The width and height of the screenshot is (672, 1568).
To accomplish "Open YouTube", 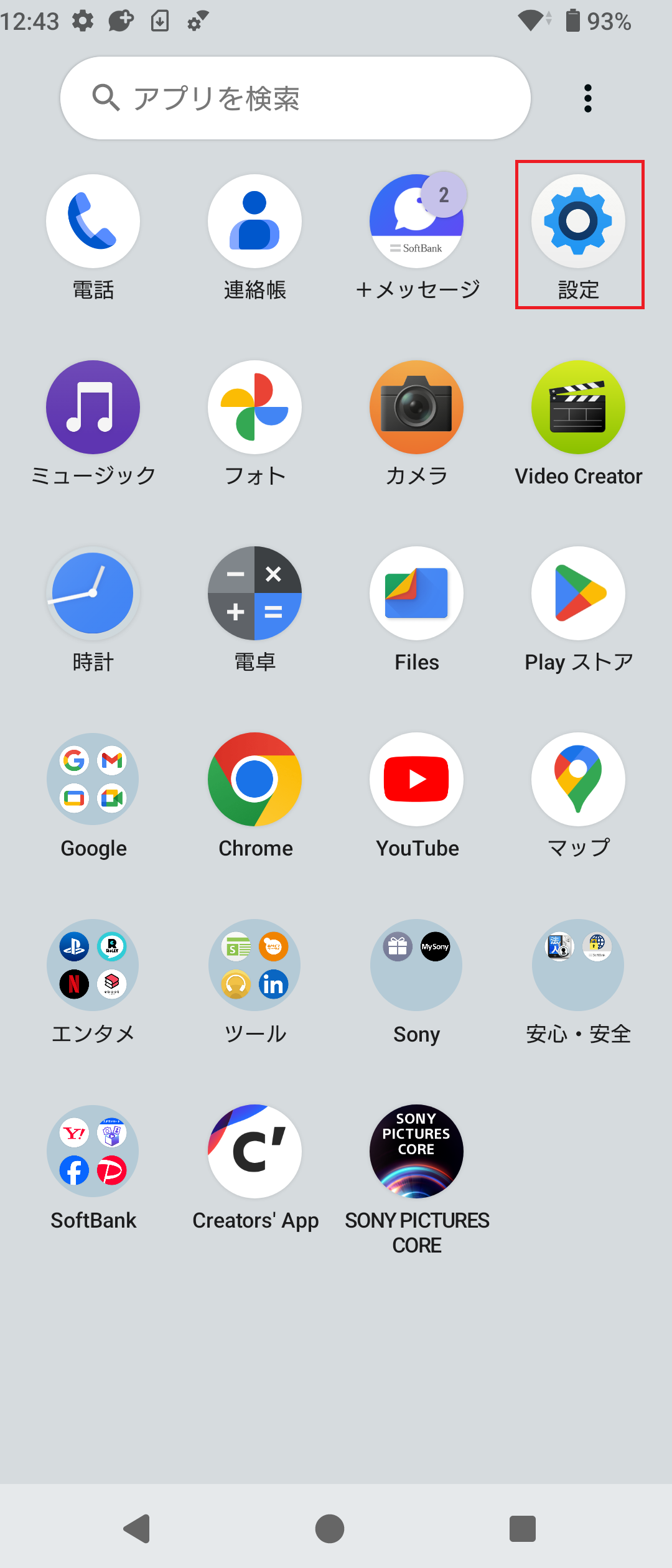I will click(416, 779).
